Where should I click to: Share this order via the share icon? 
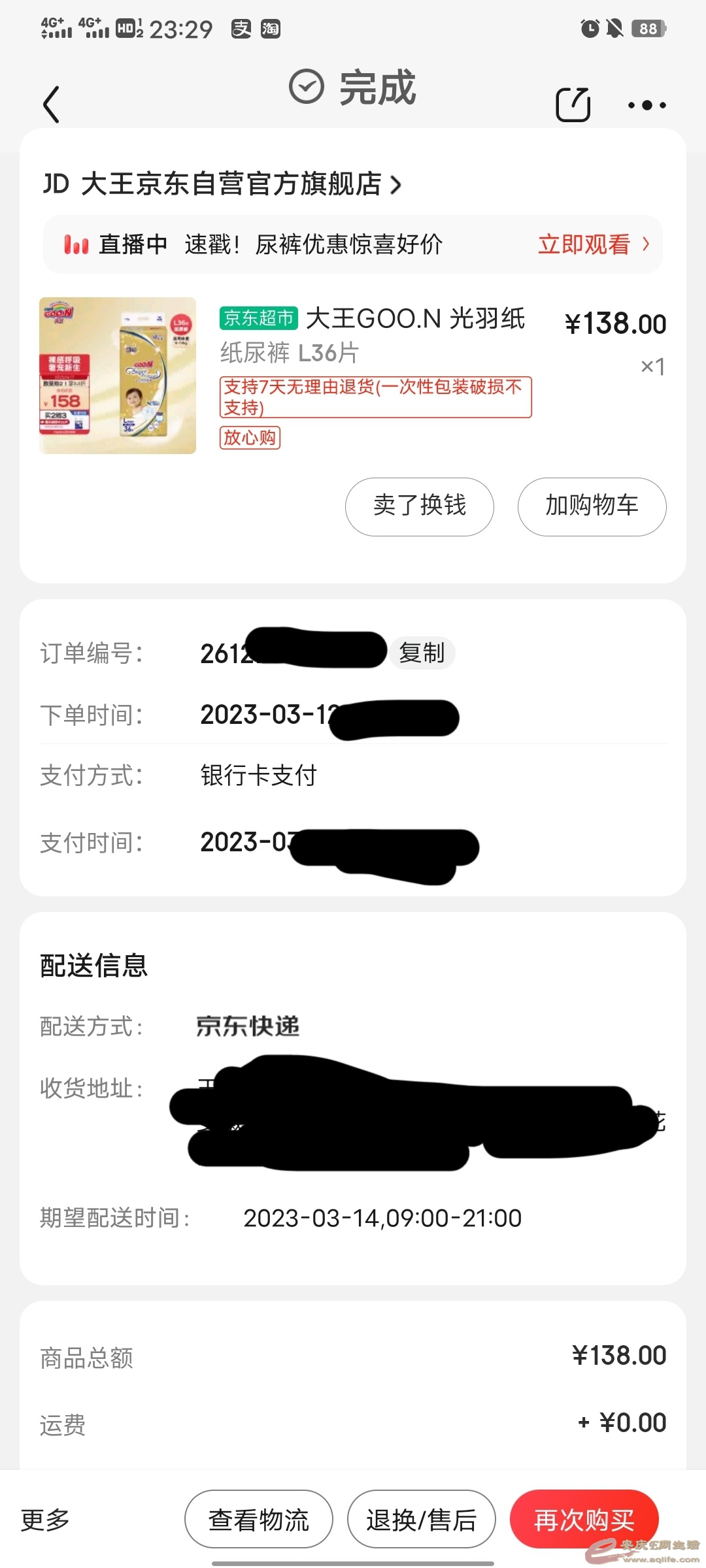pos(573,105)
